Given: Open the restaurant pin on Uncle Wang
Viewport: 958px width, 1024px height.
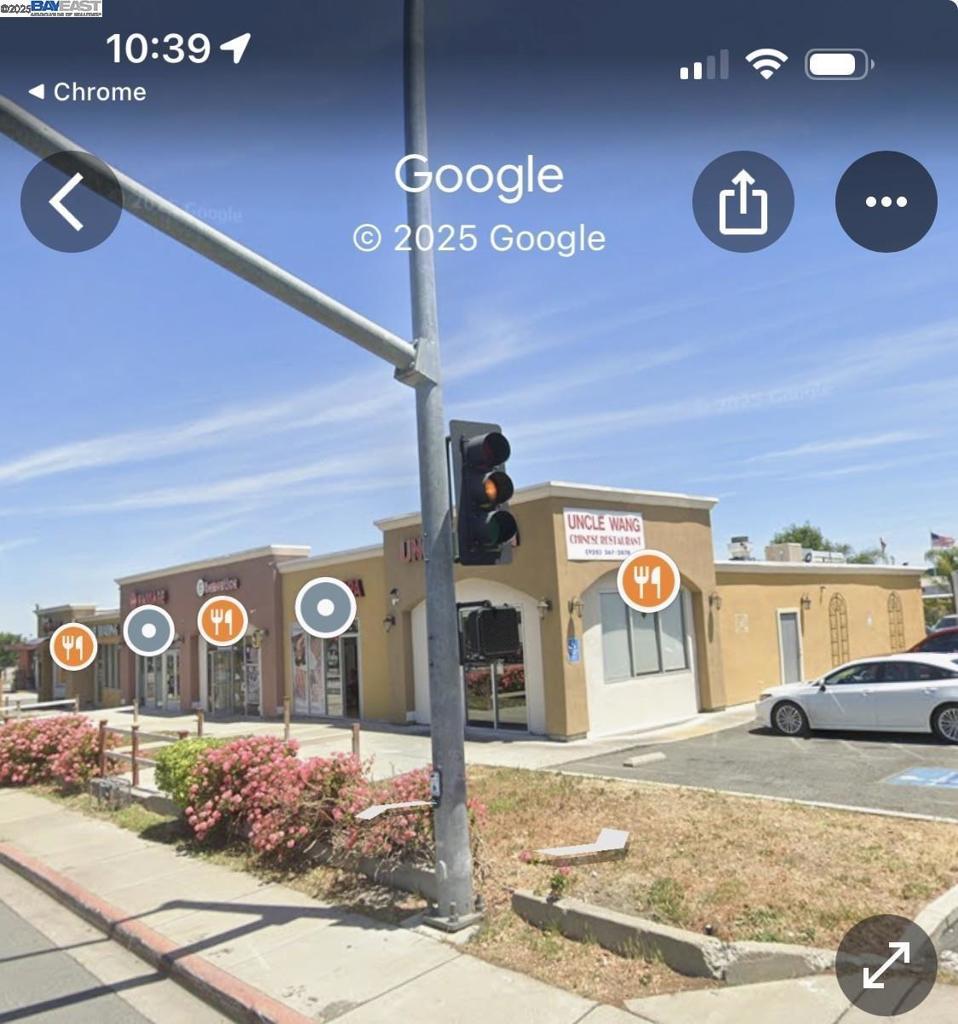Looking at the screenshot, I should click(x=648, y=581).
